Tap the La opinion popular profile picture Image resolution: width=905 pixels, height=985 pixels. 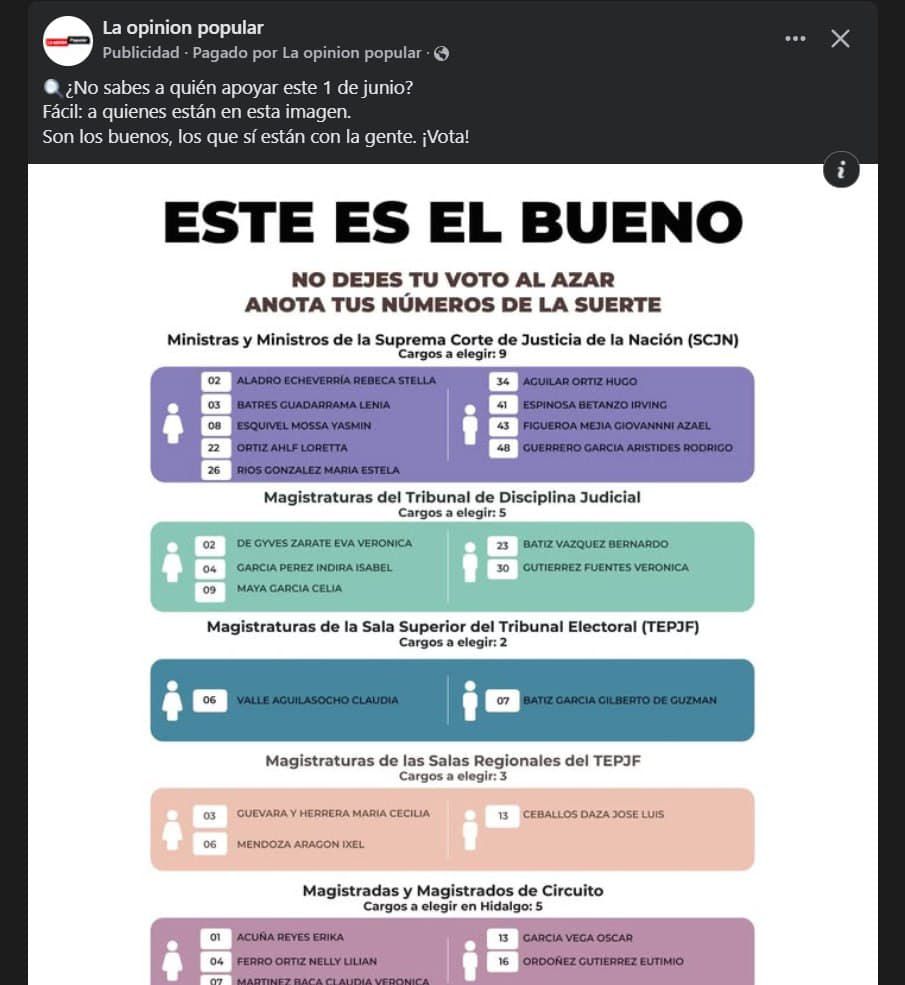(68, 41)
